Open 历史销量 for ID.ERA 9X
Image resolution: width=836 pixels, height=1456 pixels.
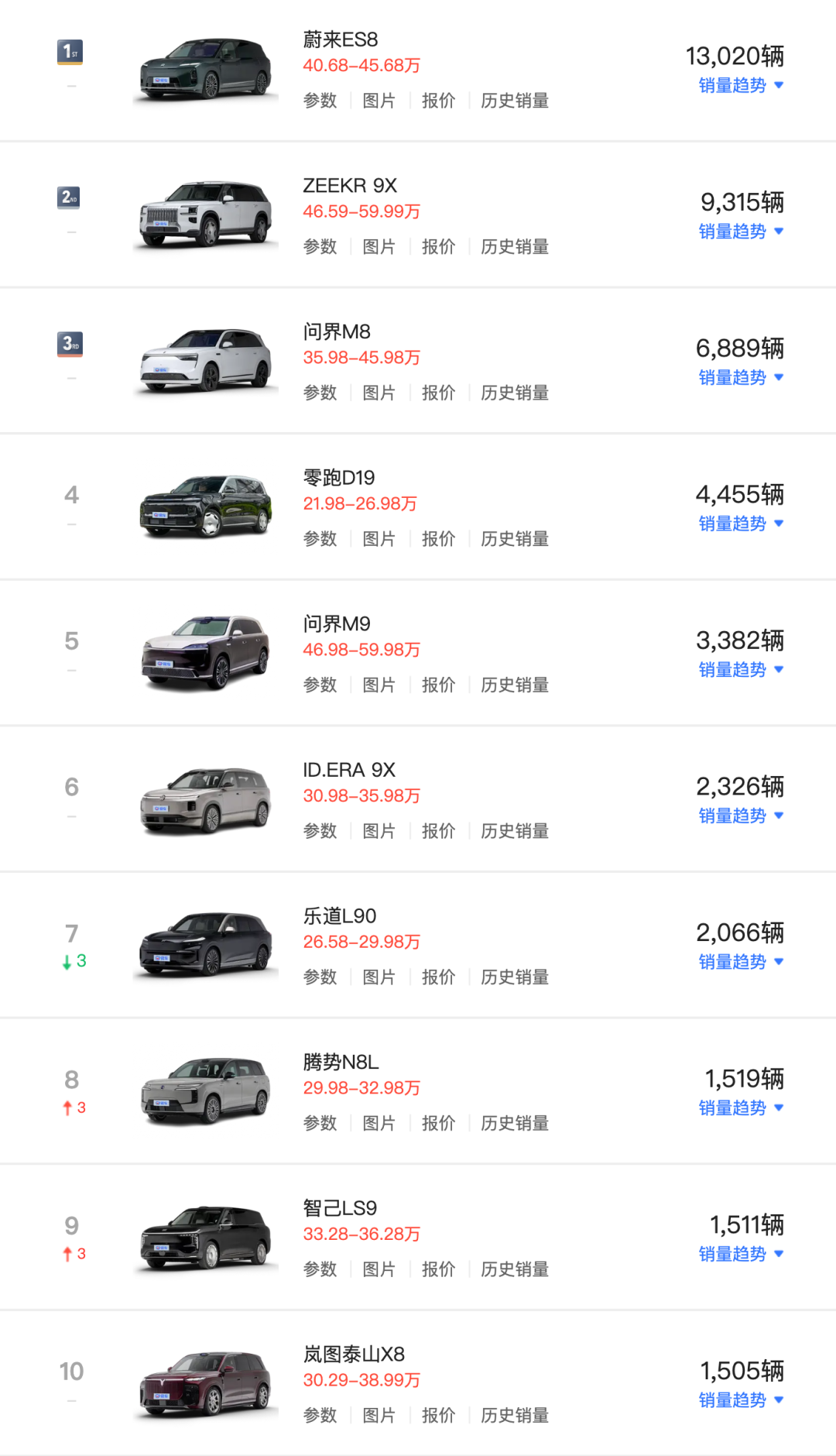515,831
